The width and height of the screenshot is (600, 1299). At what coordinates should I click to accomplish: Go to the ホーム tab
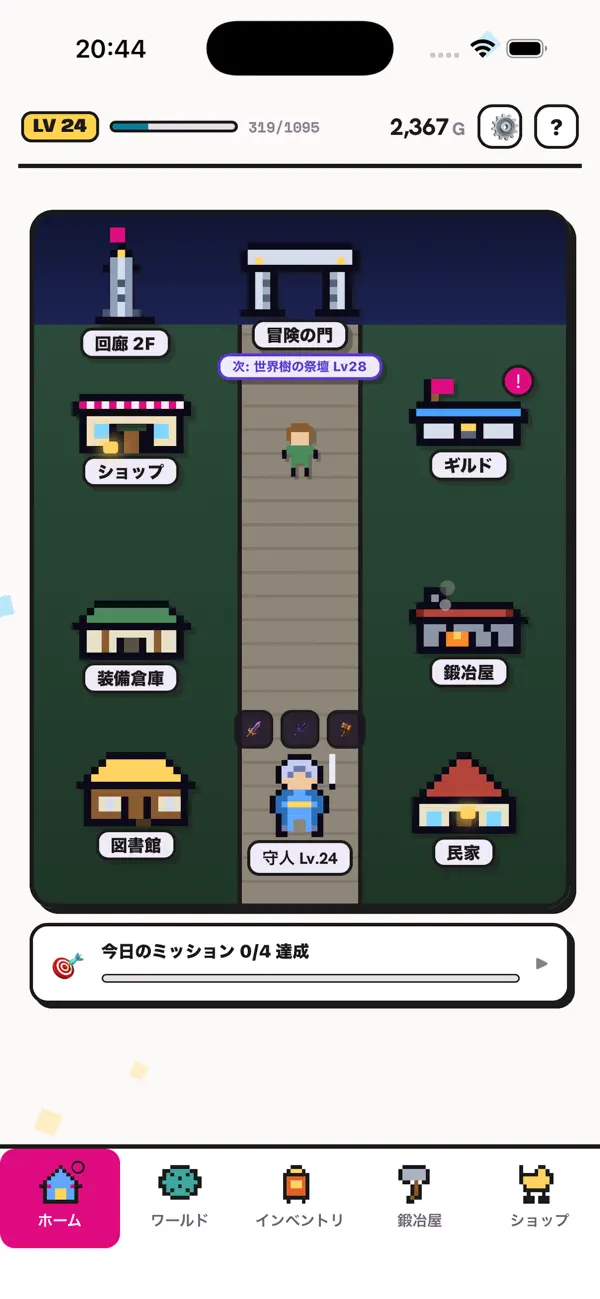click(60, 1197)
